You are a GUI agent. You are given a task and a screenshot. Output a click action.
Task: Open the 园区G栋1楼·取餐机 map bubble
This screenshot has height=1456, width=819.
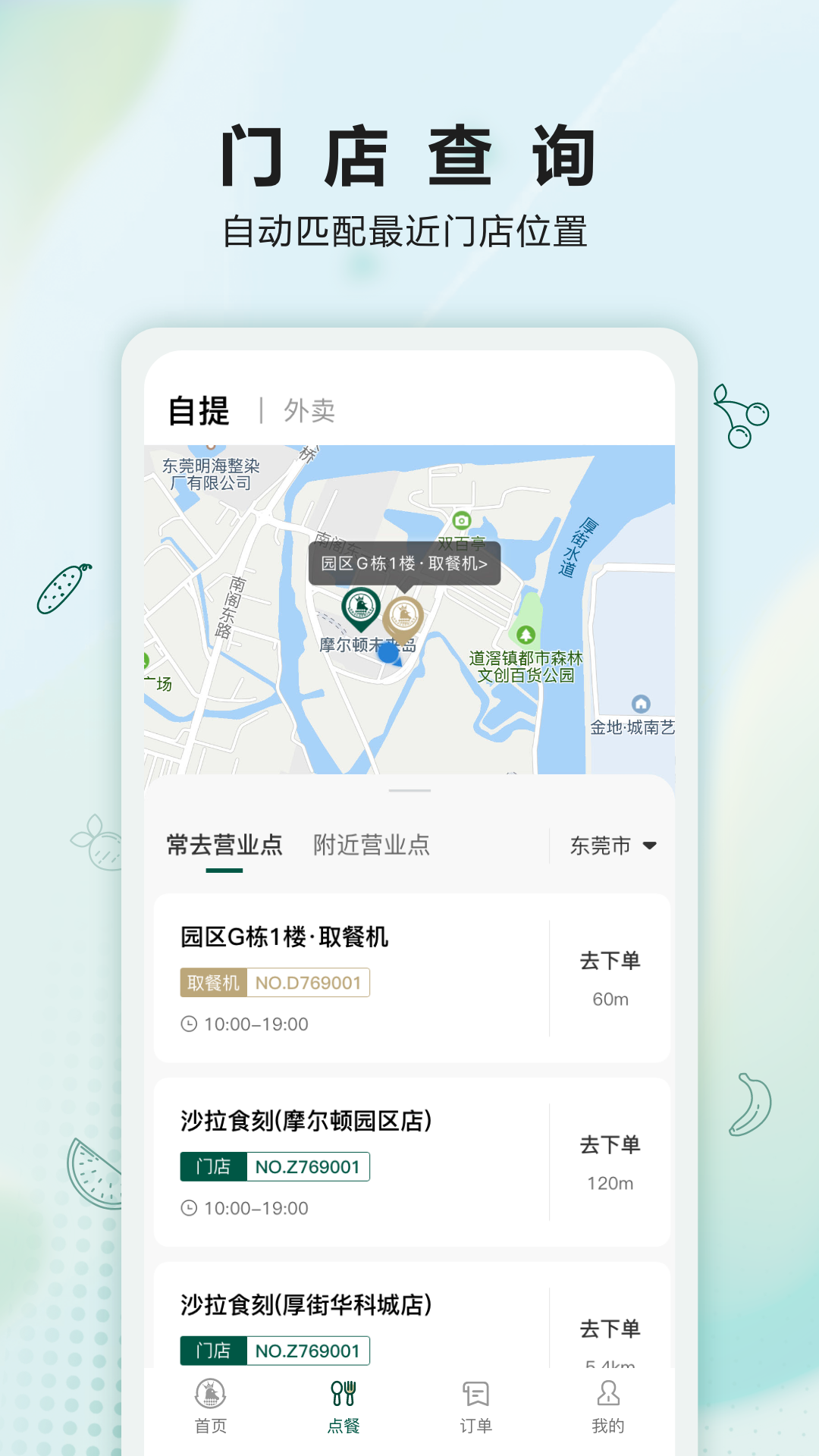tap(406, 561)
